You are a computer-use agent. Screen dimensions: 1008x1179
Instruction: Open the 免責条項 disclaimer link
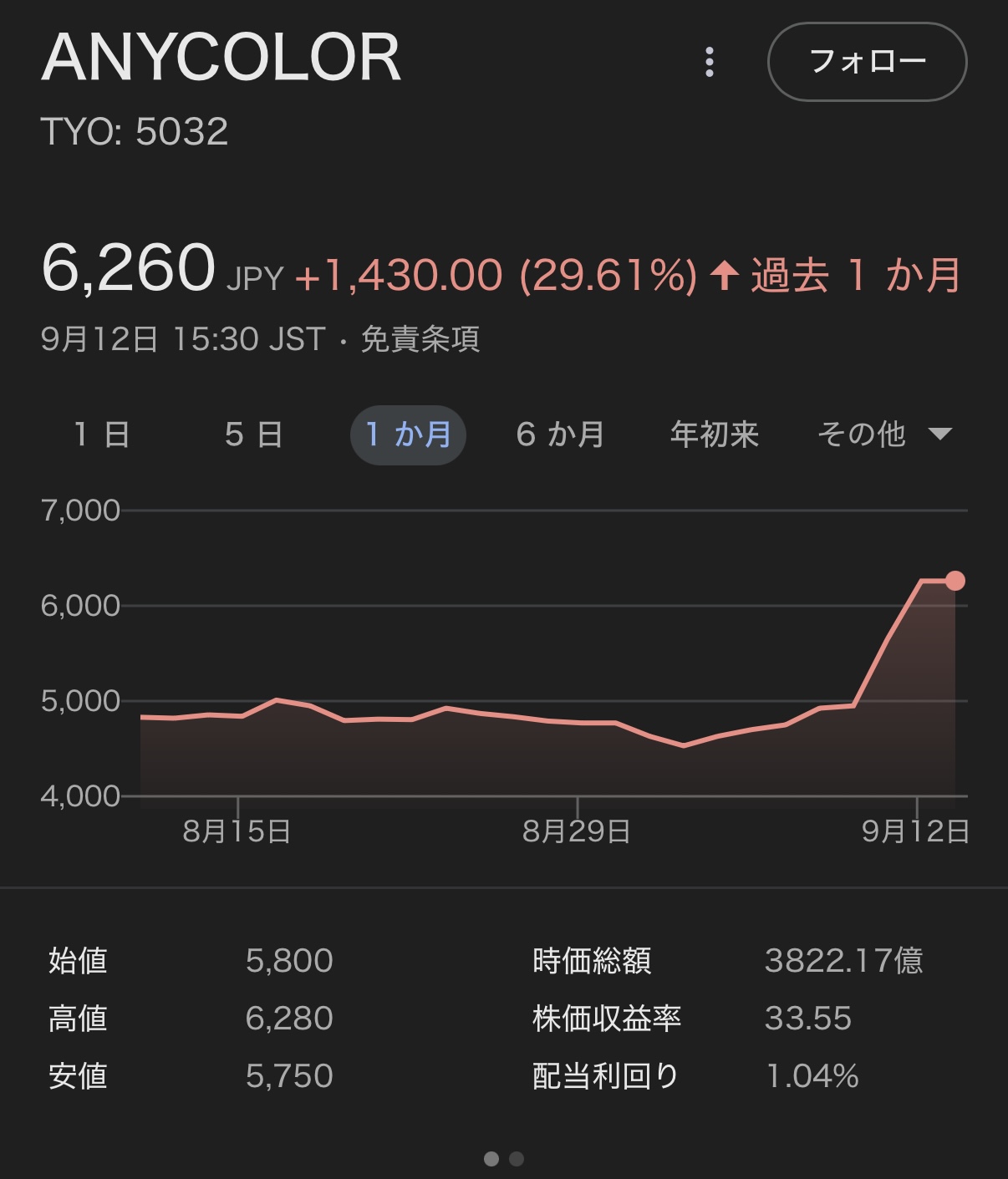pyautogui.click(x=420, y=339)
